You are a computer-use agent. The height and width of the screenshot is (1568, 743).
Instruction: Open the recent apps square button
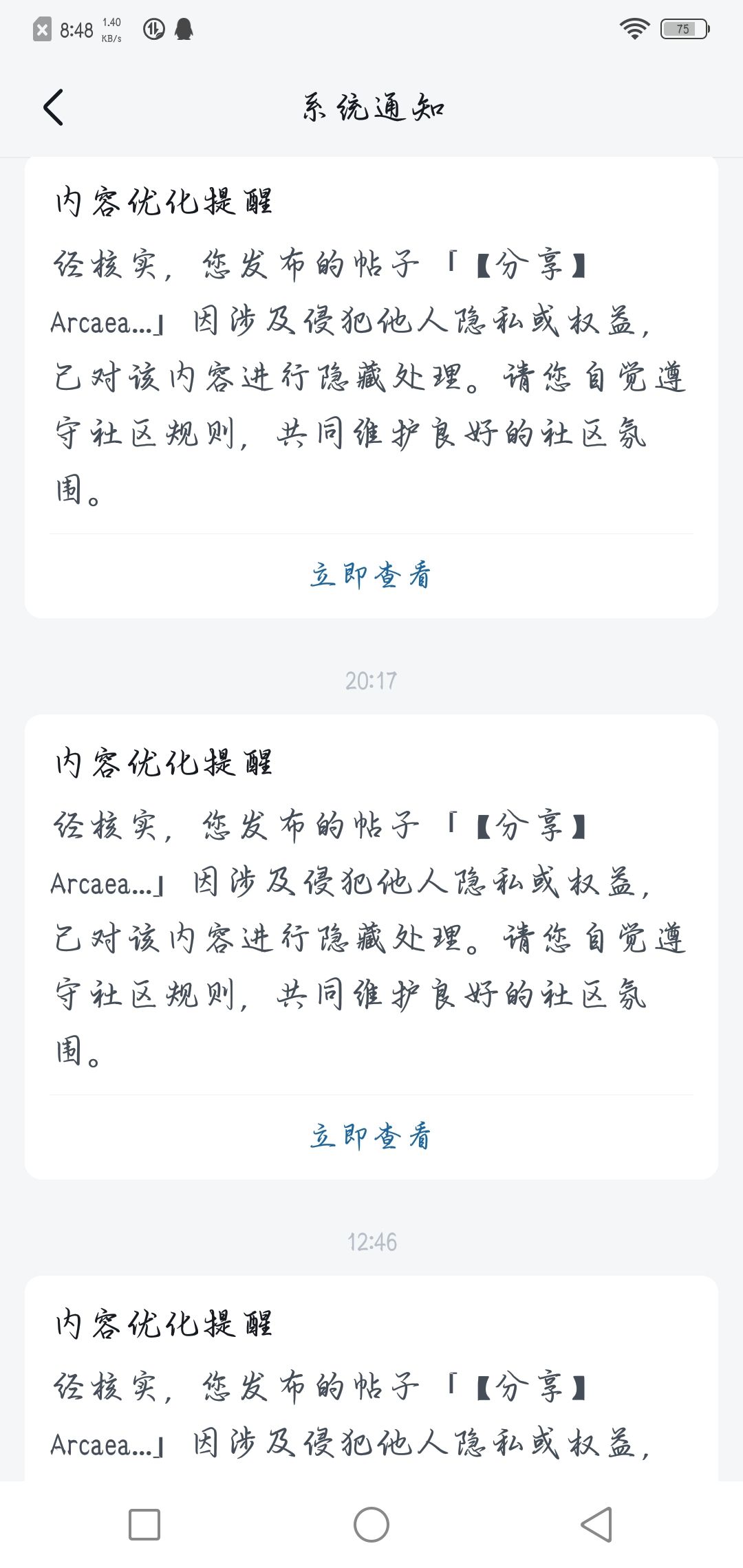144,1525
